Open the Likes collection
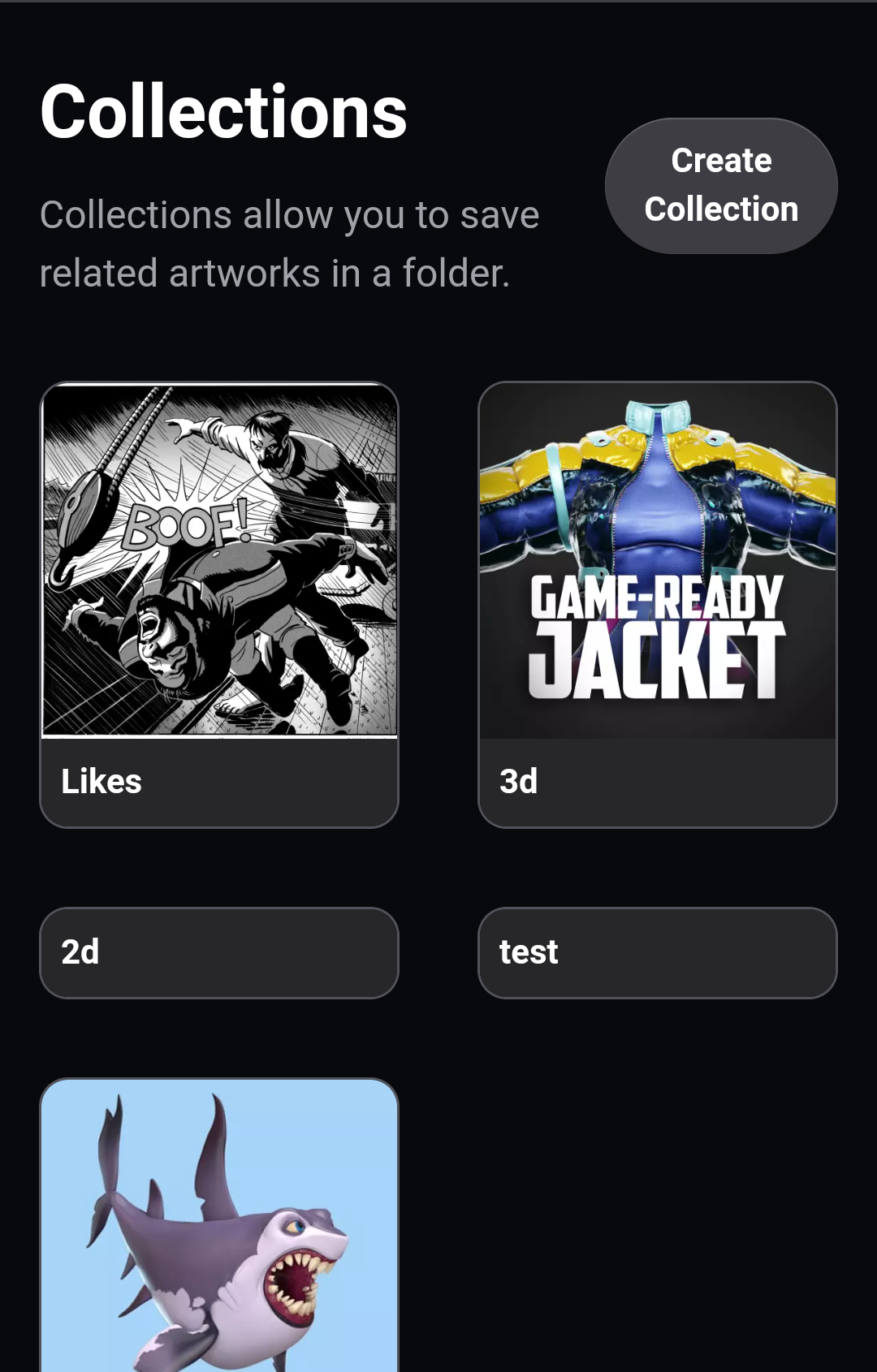The height and width of the screenshot is (1372, 877). point(219,604)
